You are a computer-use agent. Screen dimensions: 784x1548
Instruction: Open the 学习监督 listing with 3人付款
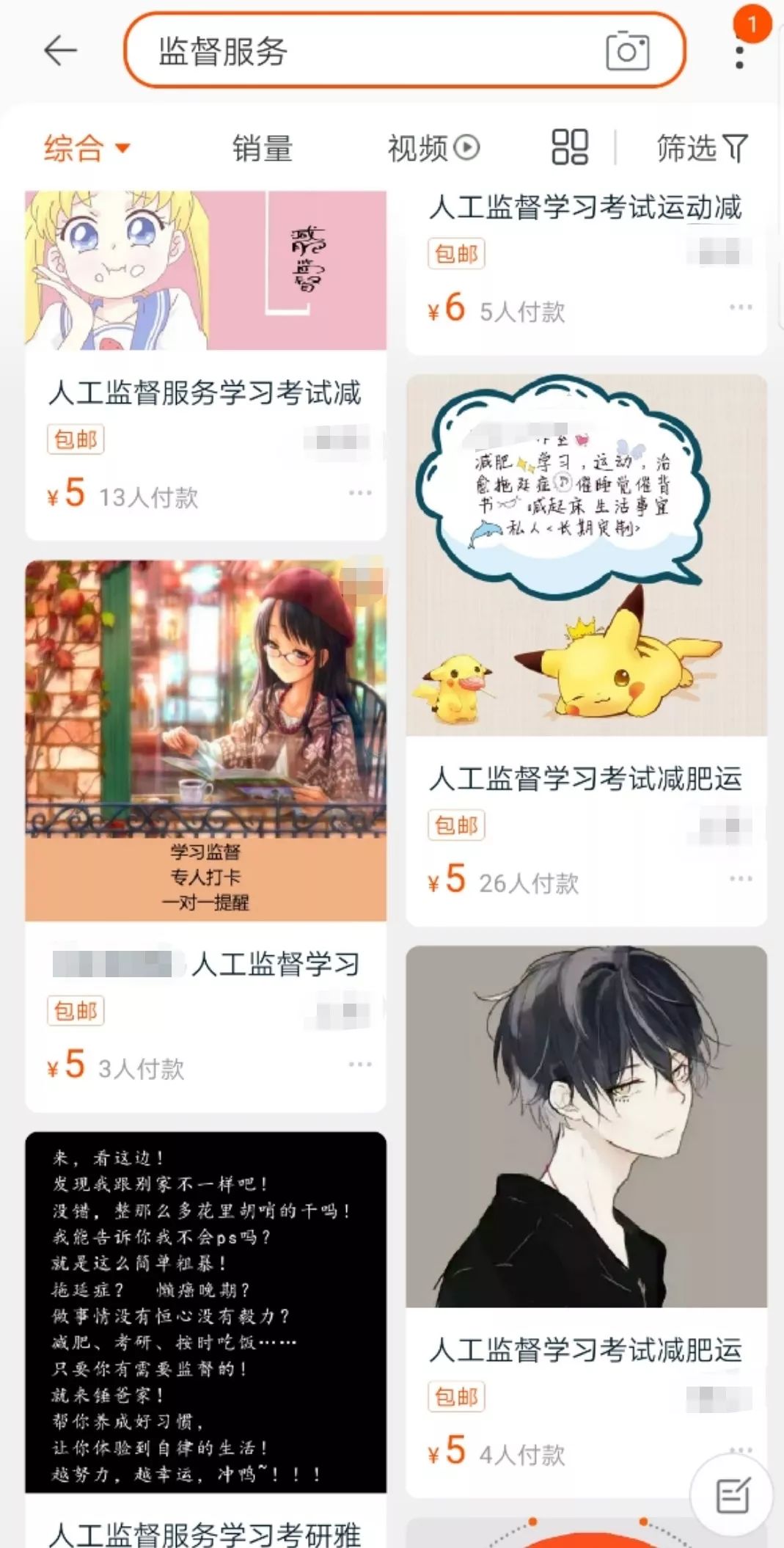[x=205, y=741]
